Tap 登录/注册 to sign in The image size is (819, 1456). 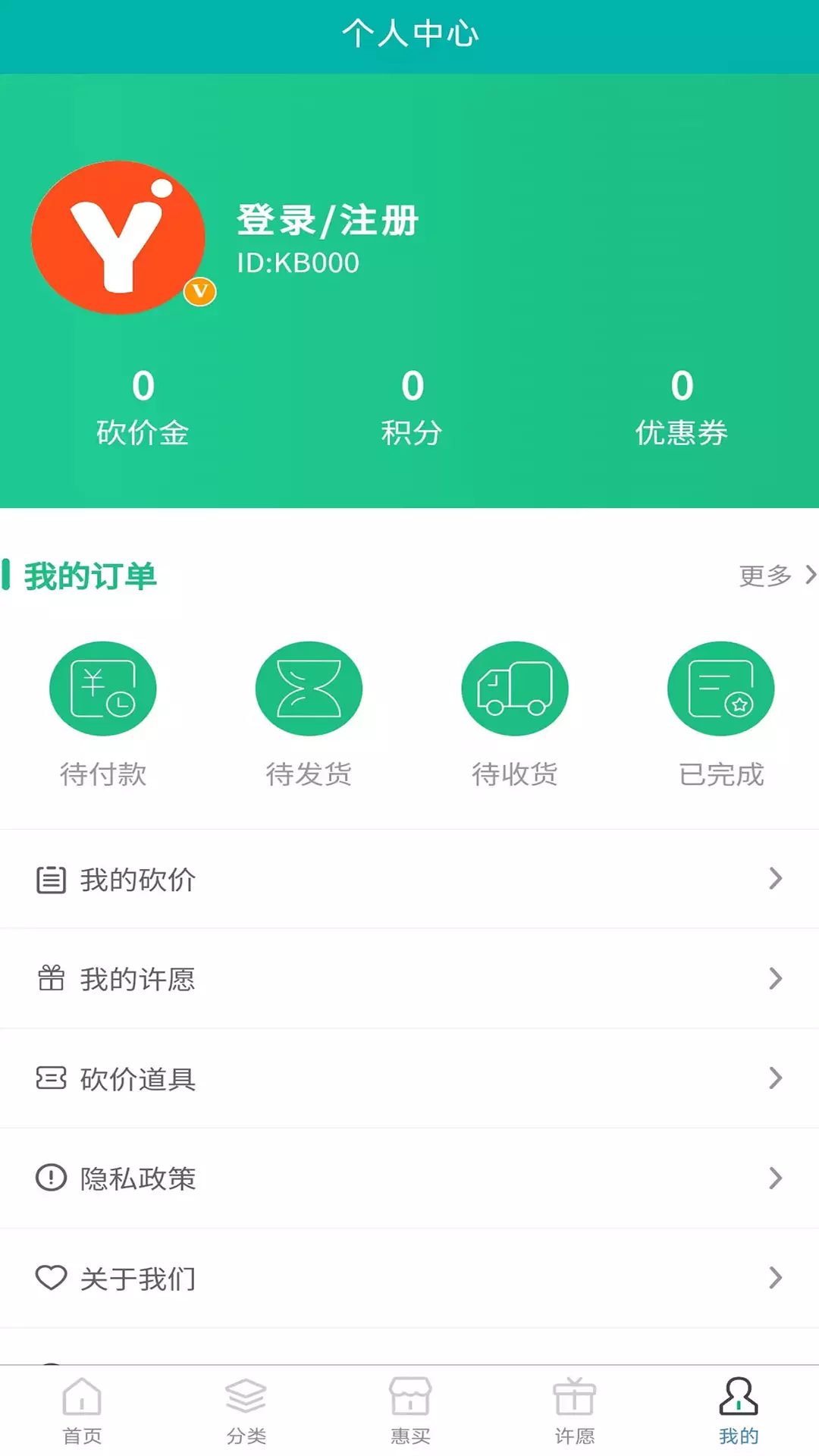point(328,221)
